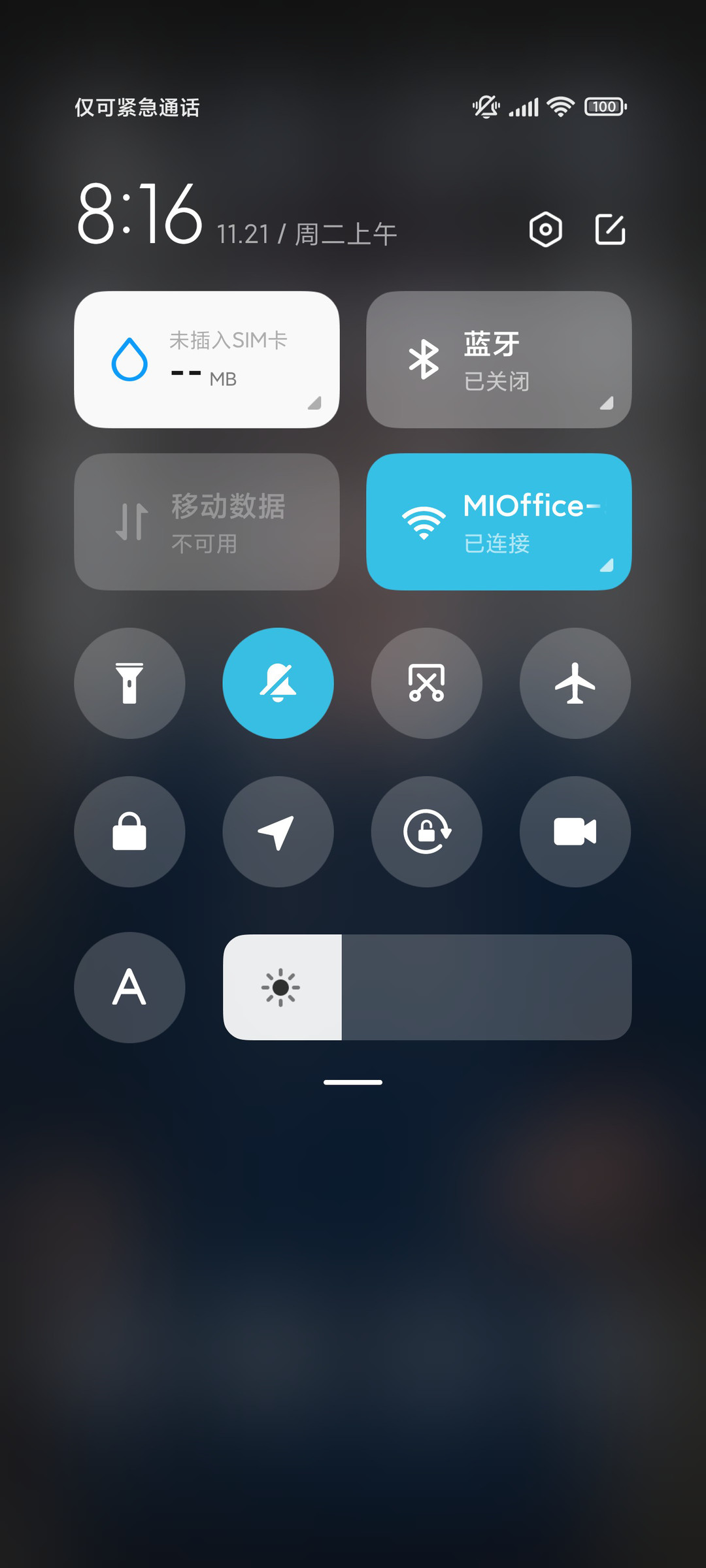Open settings via the hexagon gear icon

[546, 229]
